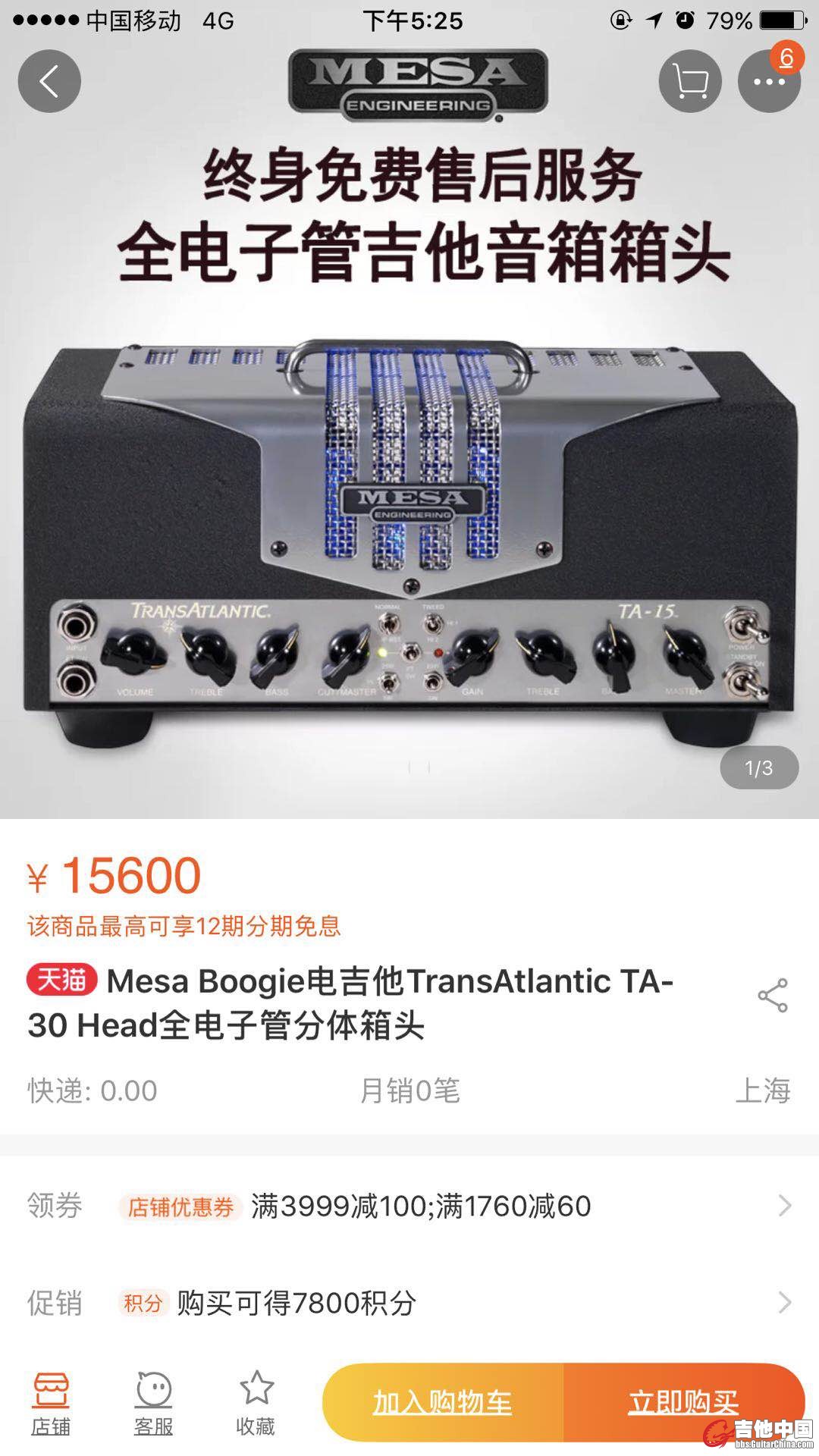Image resolution: width=819 pixels, height=1456 pixels.
Task: Add product to 收藏 favorites
Action: (x=256, y=1403)
